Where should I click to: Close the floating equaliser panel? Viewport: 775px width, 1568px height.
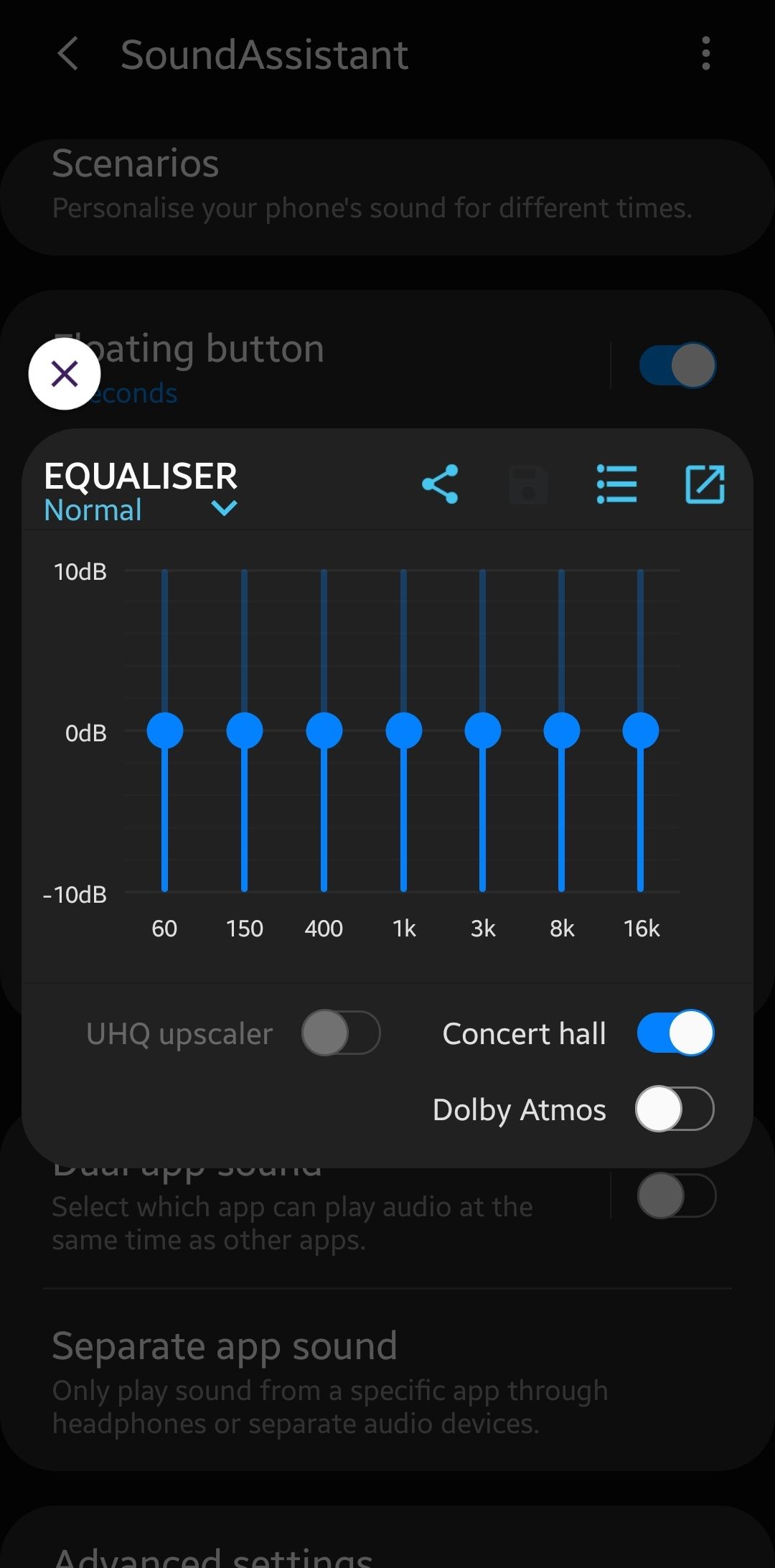65,374
